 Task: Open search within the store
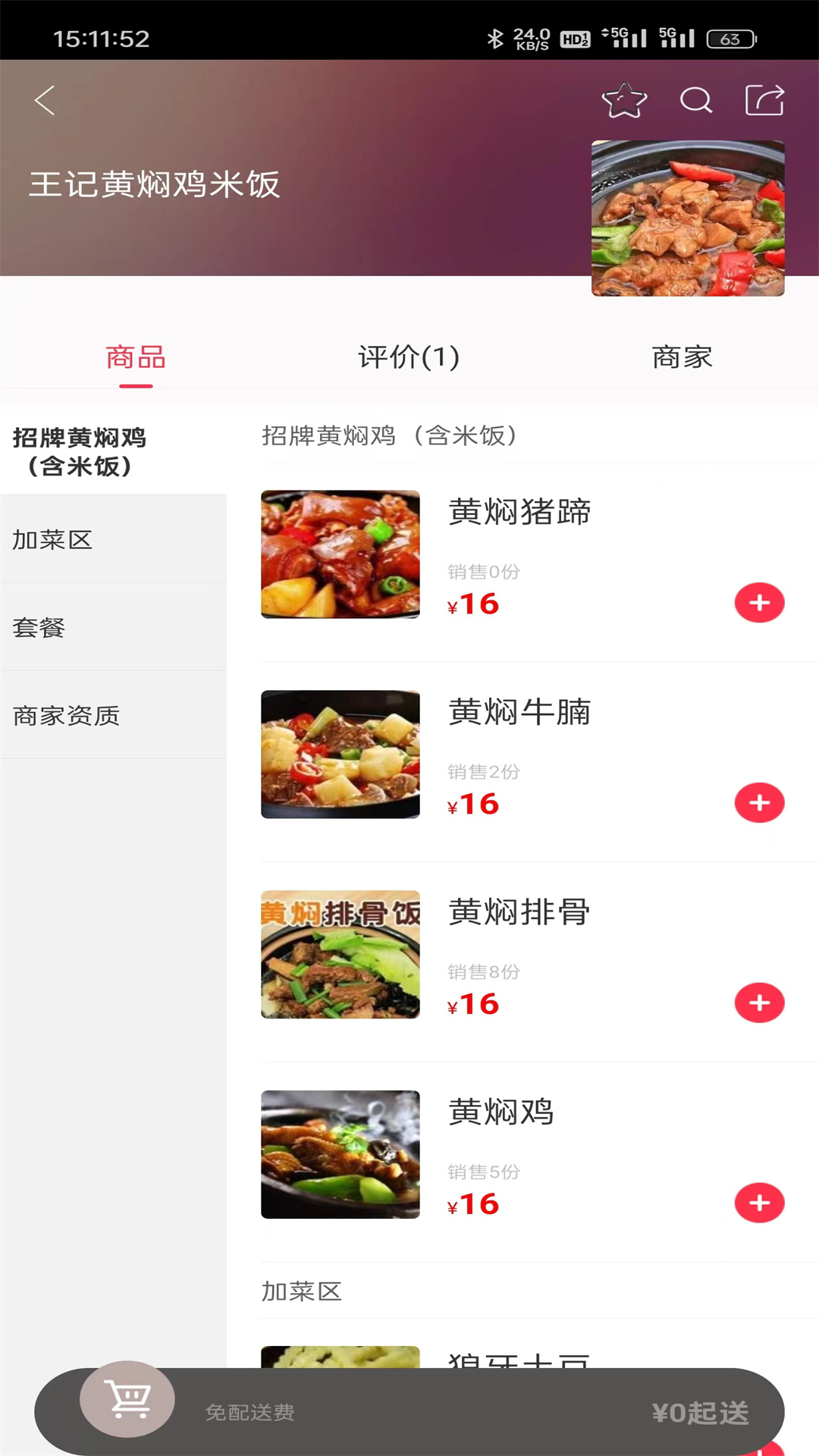pos(695,100)
